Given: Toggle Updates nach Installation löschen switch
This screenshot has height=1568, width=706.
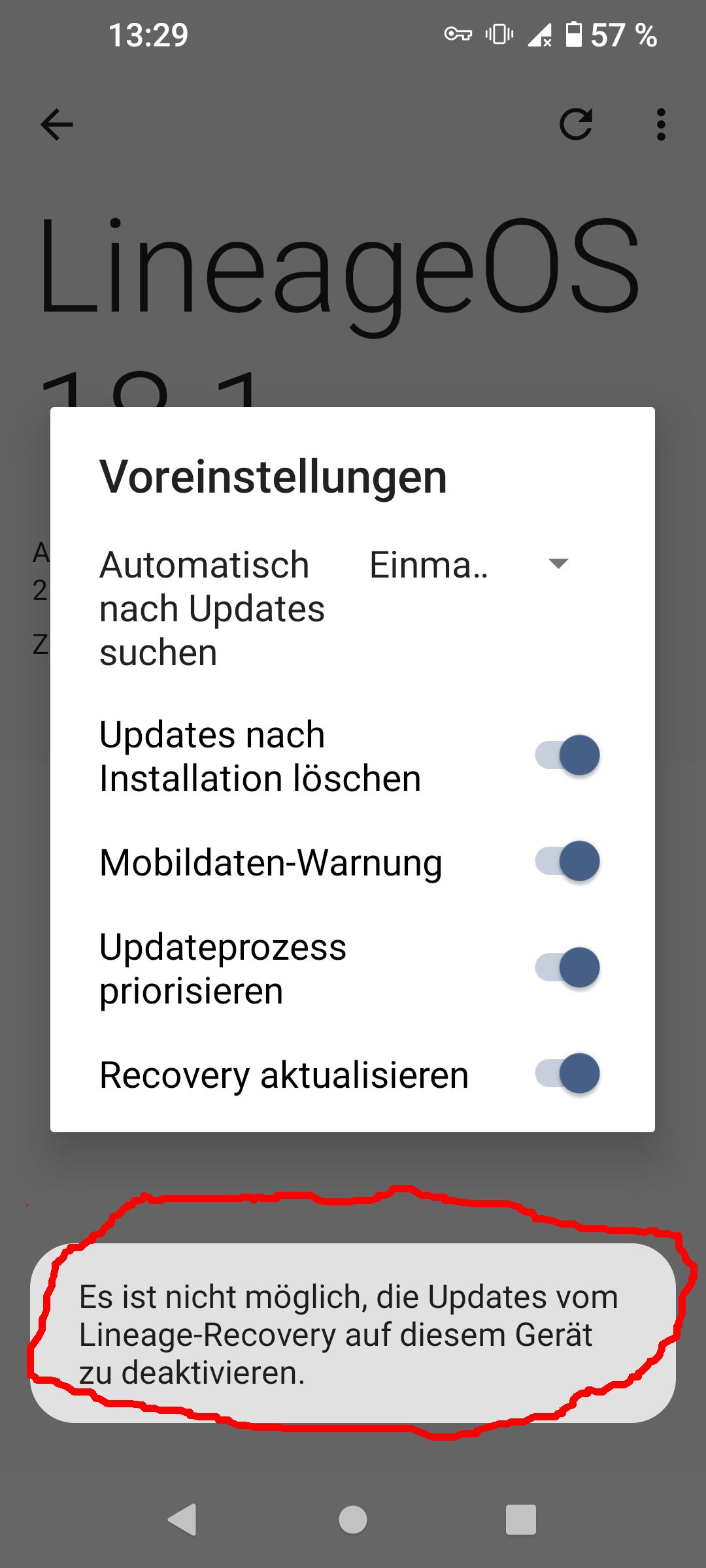Looking at the screenshot, I should coord(567,756).
